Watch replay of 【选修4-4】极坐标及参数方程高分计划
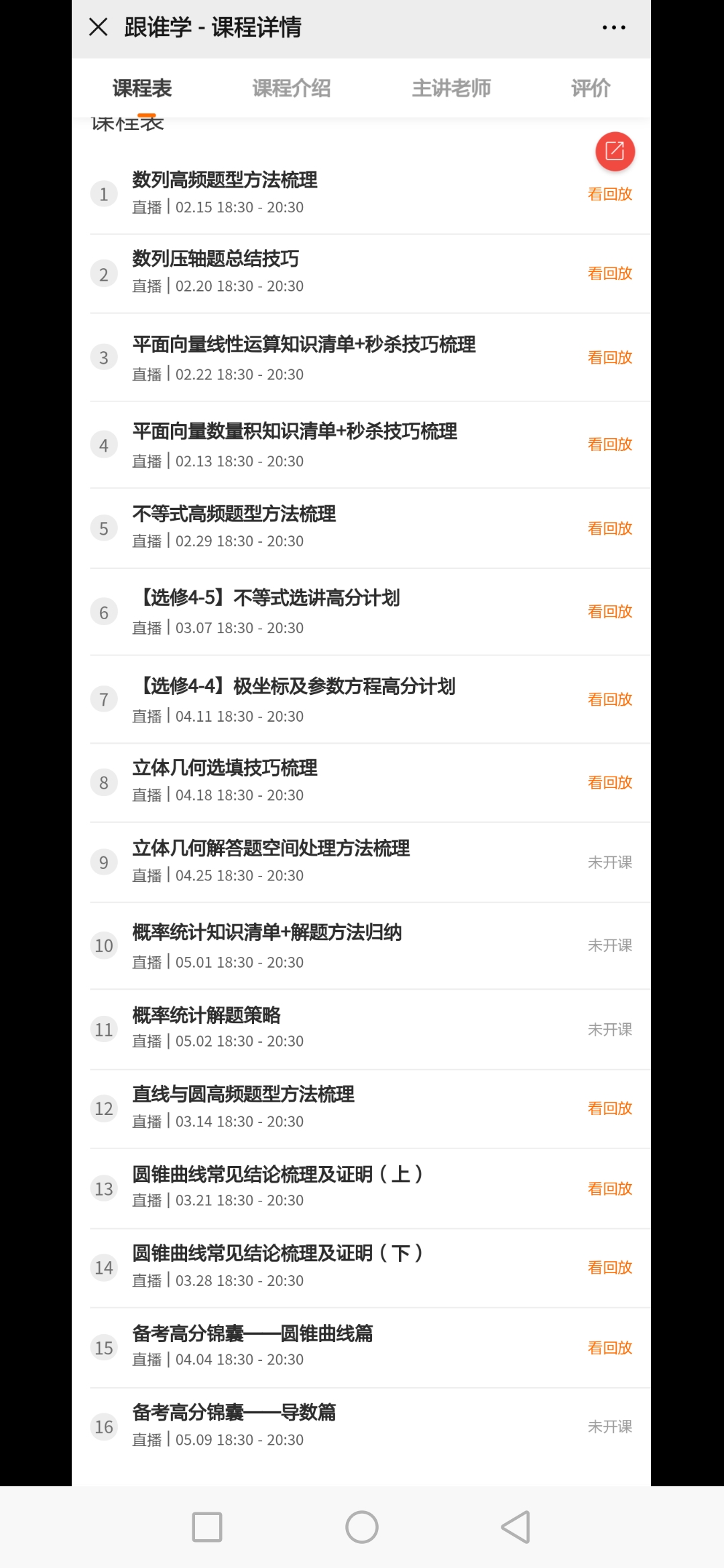This screenshot has height=1568, width=724. pos(610,699)
